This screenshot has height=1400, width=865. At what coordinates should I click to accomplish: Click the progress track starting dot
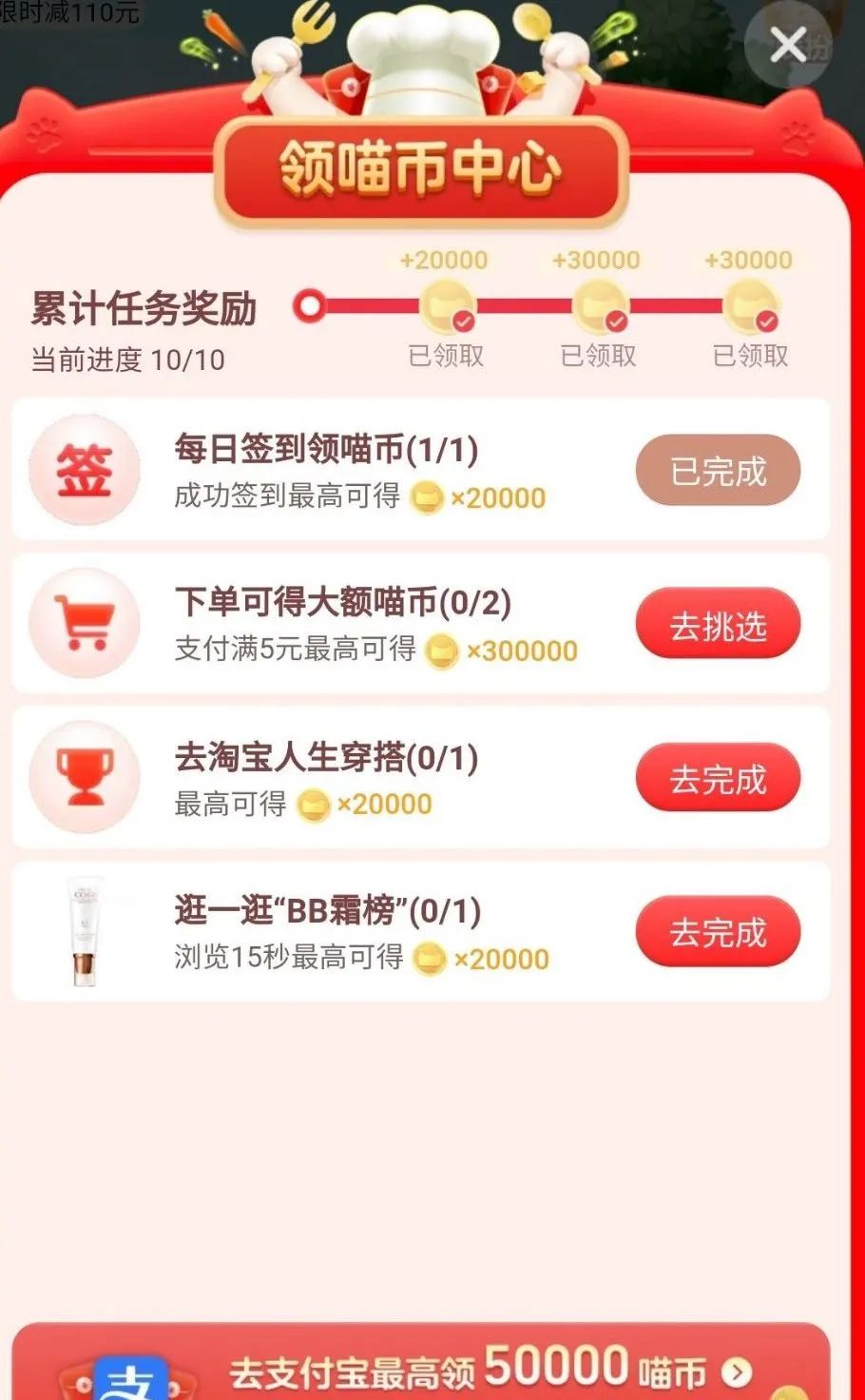(x=311, y=304)
